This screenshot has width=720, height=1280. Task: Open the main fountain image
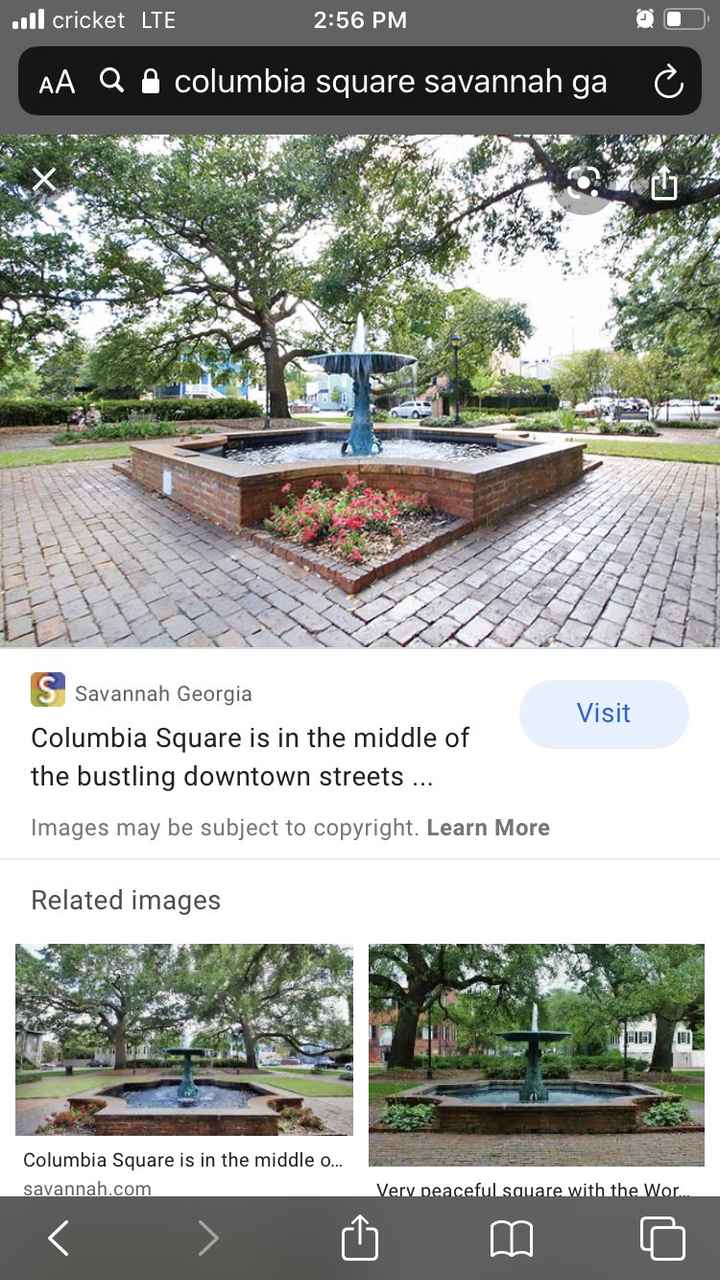point(360,392)
